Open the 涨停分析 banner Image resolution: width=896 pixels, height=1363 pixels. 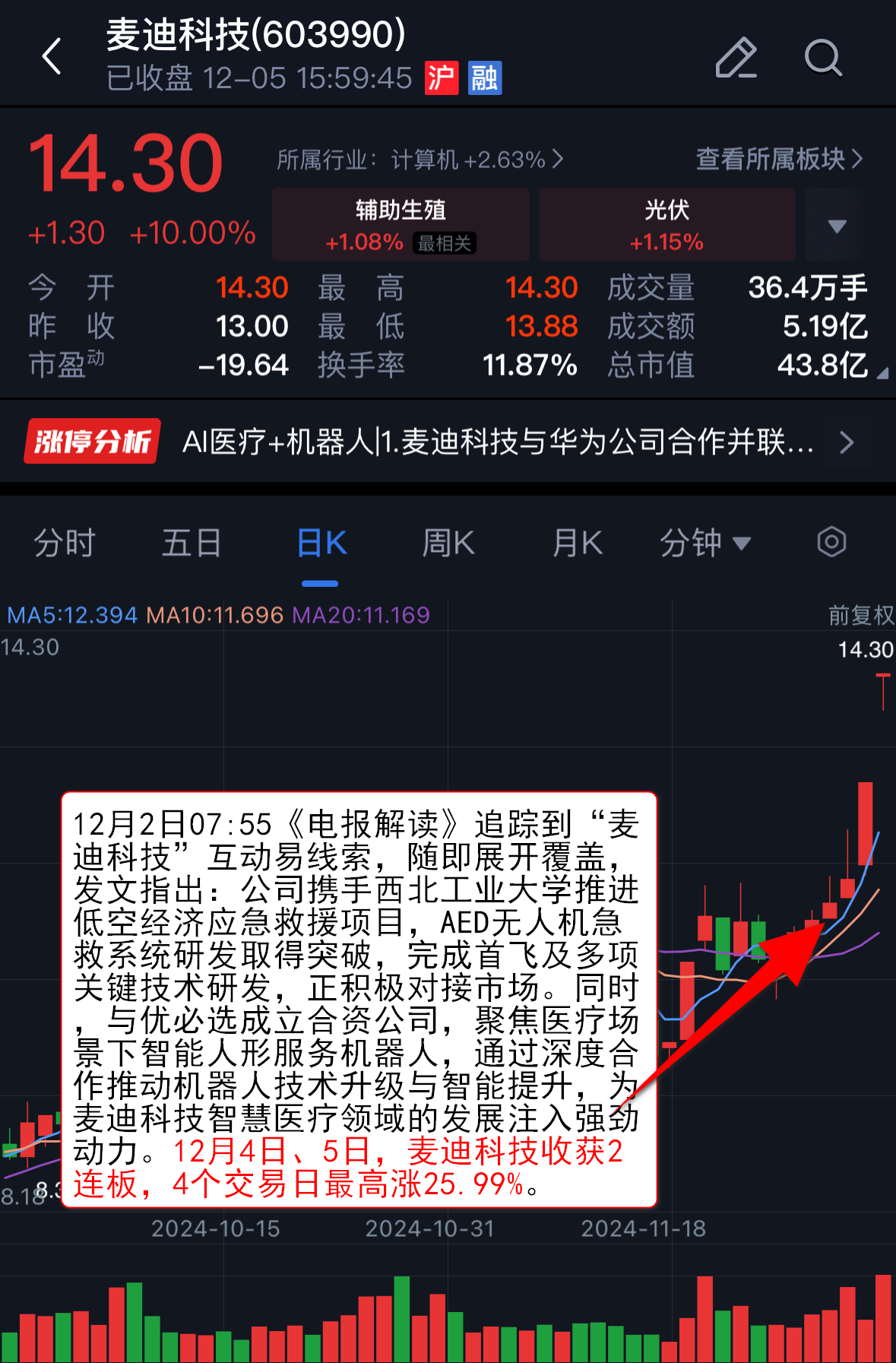click(448, 441)
